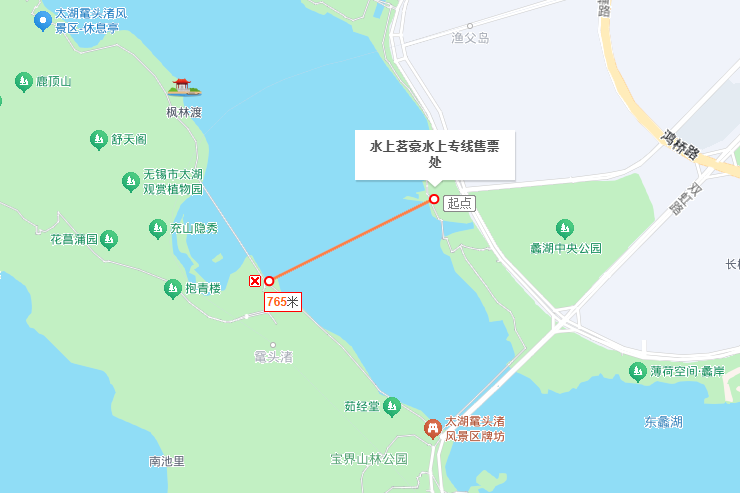Tap the 蠡湖中央公园 park marker

565,229
